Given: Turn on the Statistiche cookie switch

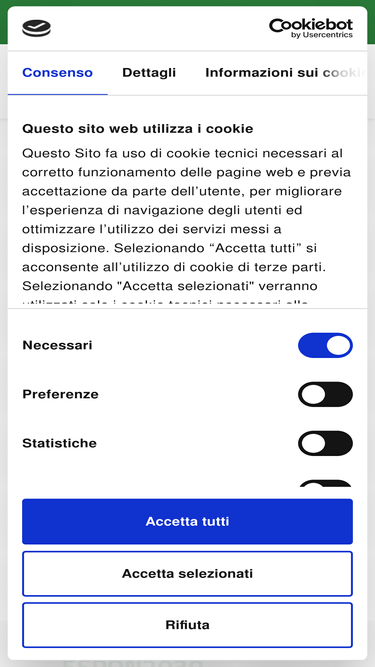Looking at the screenshot, I should (x=325, y=443).
